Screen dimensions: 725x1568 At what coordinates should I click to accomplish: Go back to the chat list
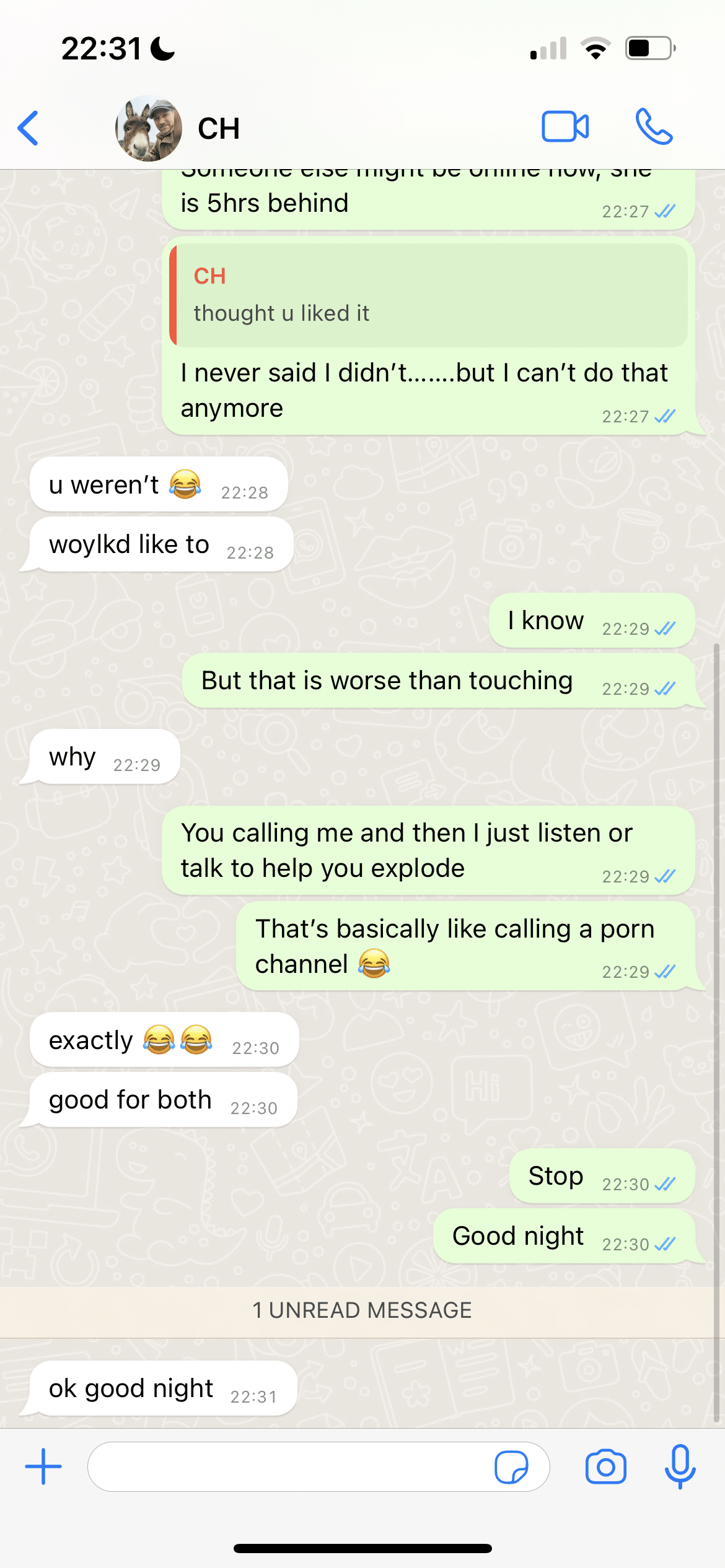29,128
